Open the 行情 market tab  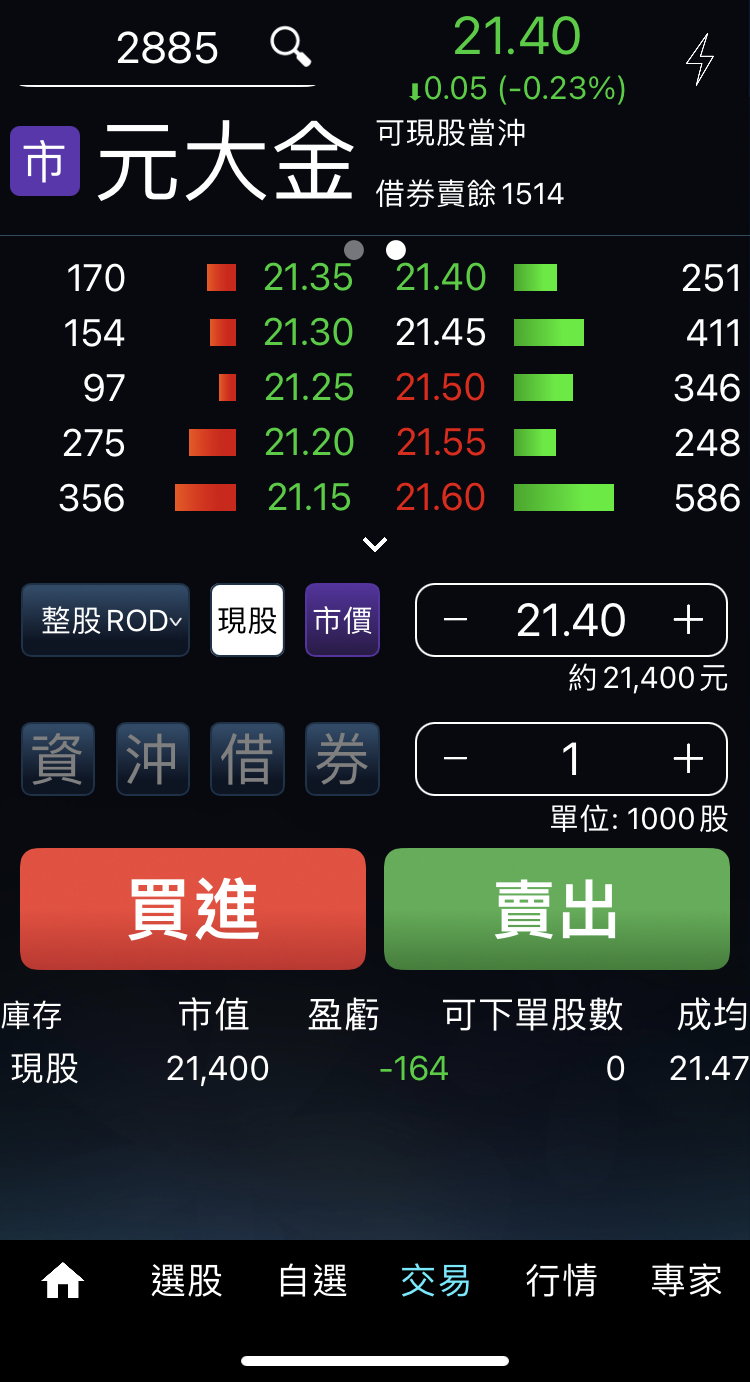[x=561, y=1280]
